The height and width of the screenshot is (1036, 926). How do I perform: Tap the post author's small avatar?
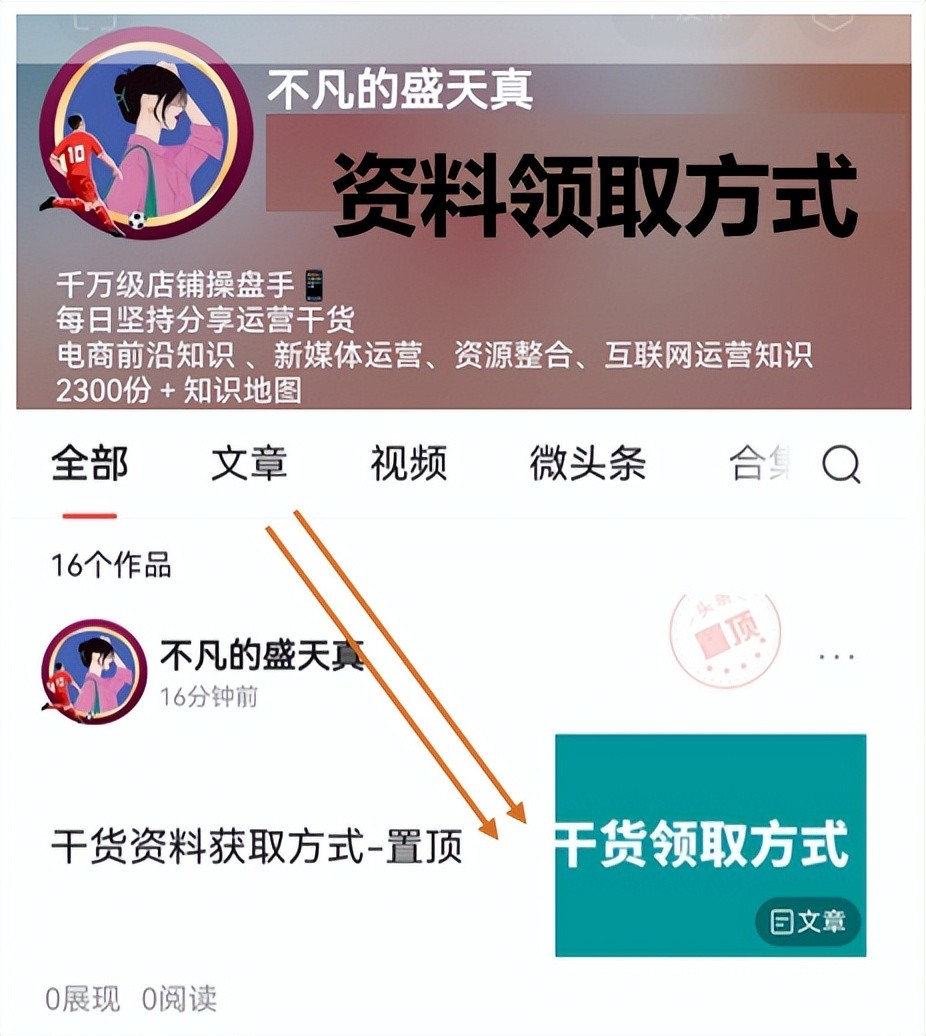click(93, 669)
